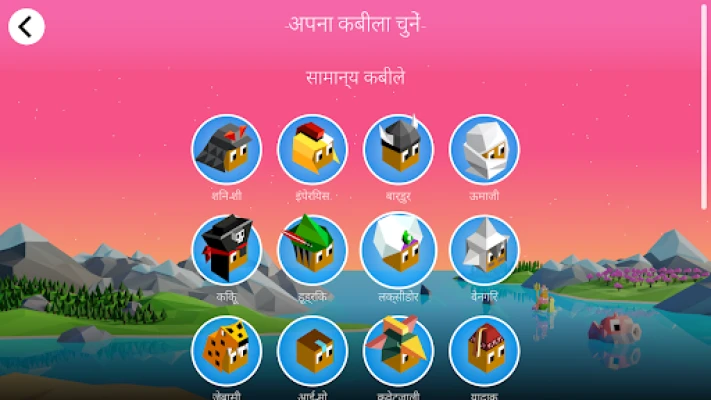This screenshot has height=400, width=711.
Task: Pick the लक्सीडोर tribe
Action: (x=399, y=250)
